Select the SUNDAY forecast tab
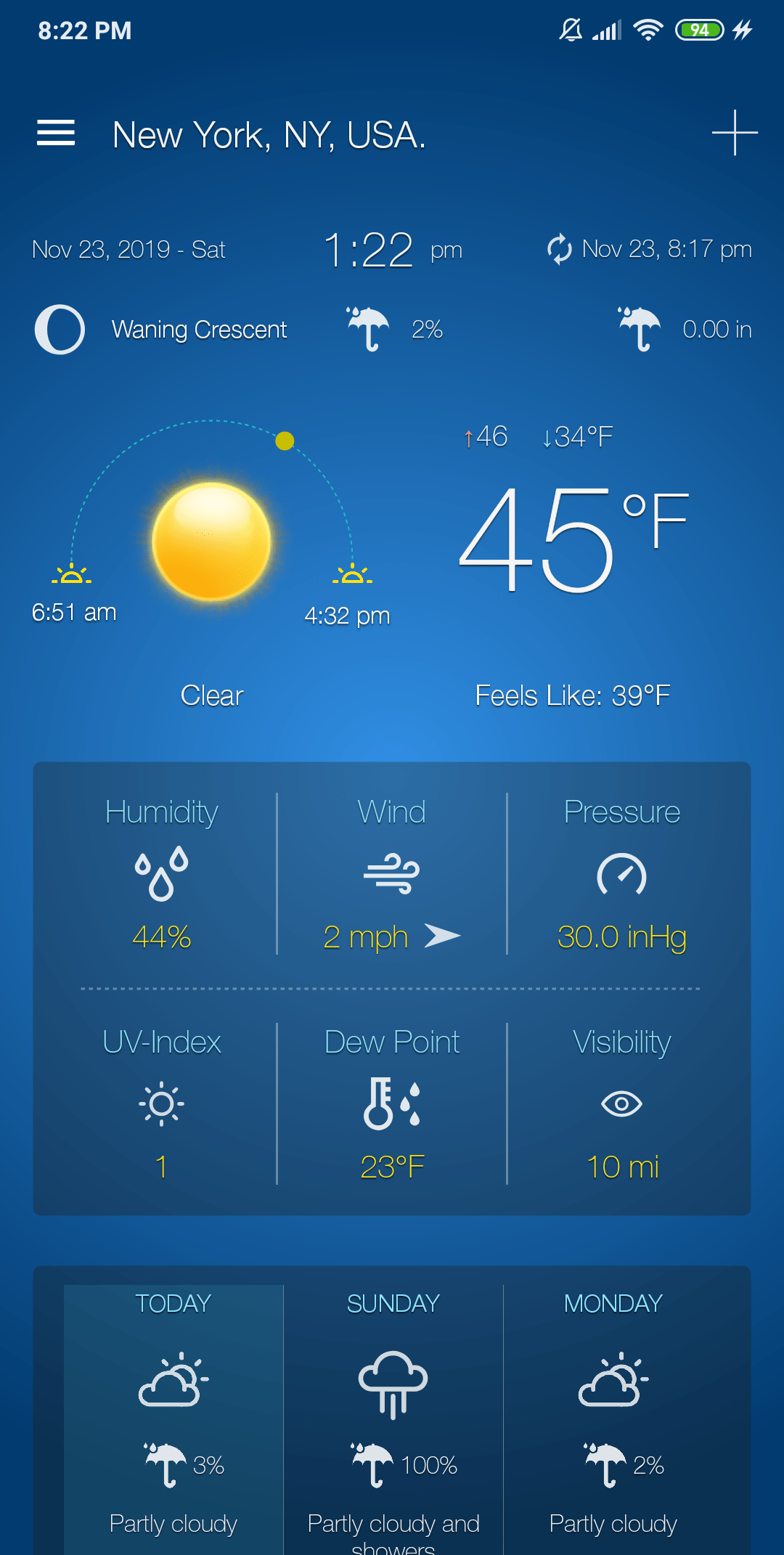 pos(392,1303)
